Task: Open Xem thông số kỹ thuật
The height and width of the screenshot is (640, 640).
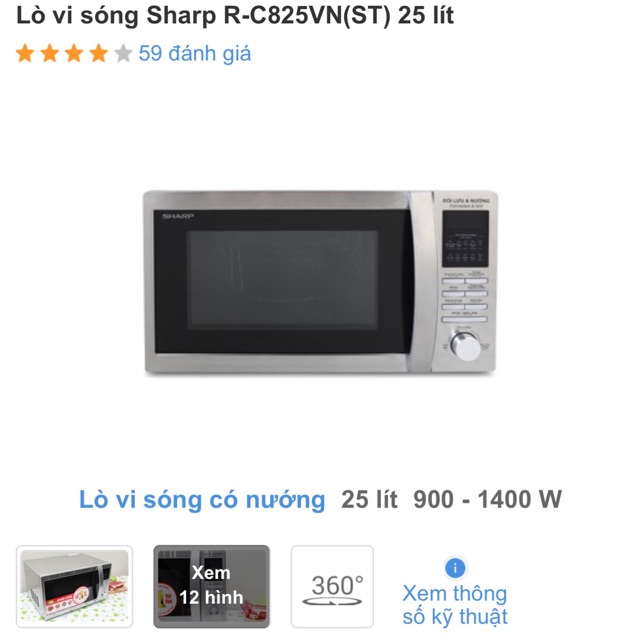Action: 455,594
